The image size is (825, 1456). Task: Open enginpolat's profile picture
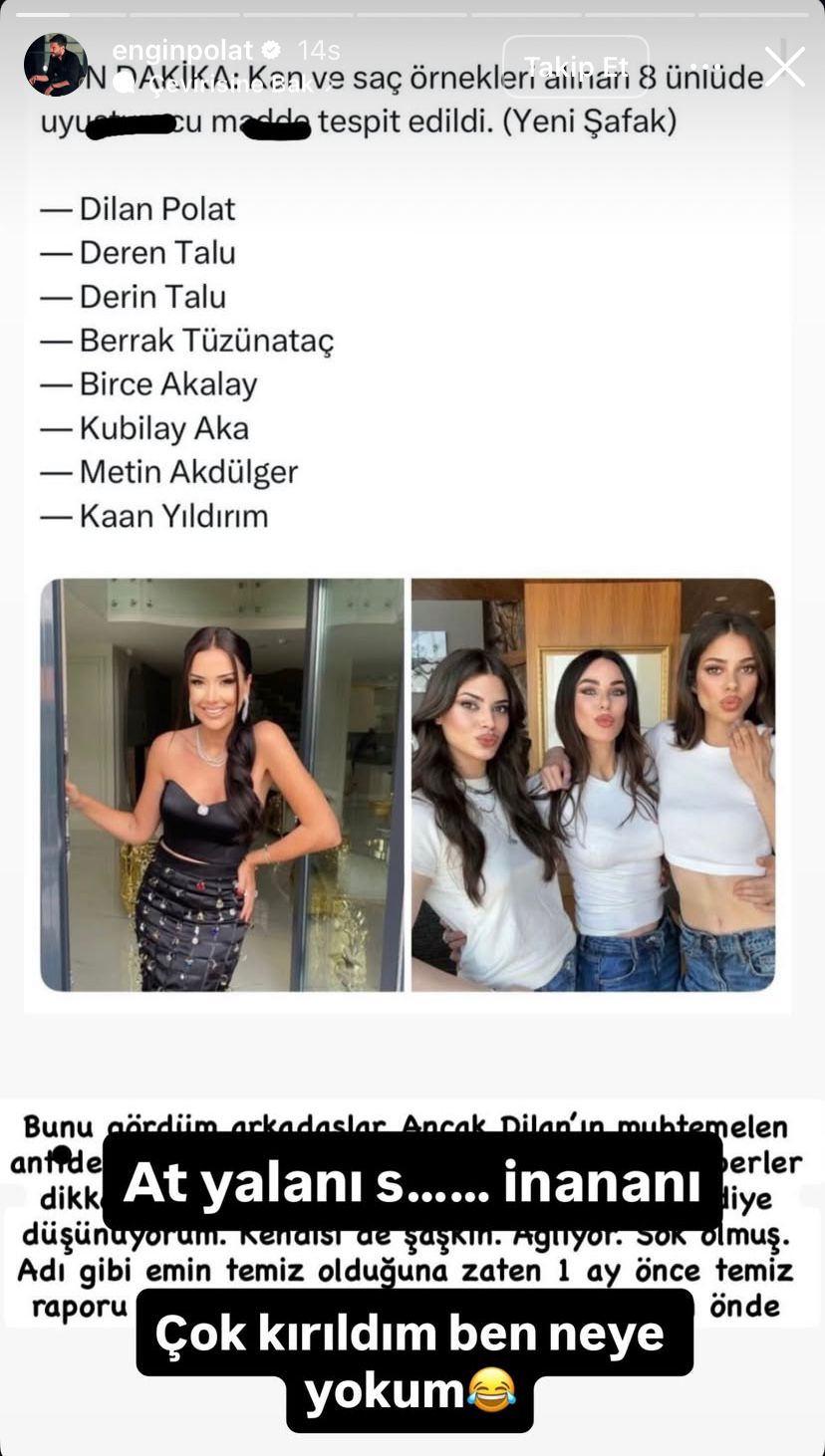pyautogui.click(x=56, y=65)
